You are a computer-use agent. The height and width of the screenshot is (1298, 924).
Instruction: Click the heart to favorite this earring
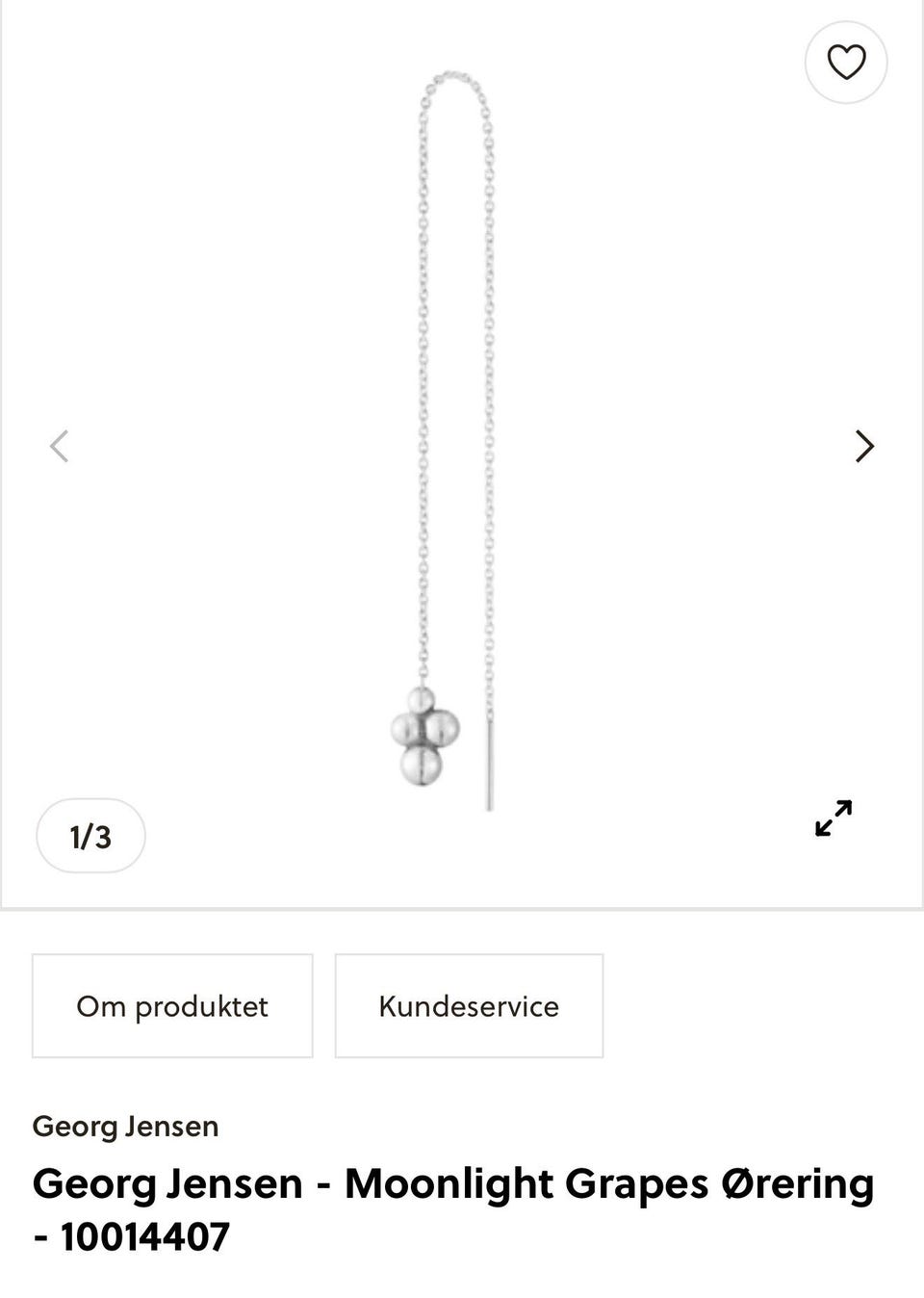[x=845, y=62]
